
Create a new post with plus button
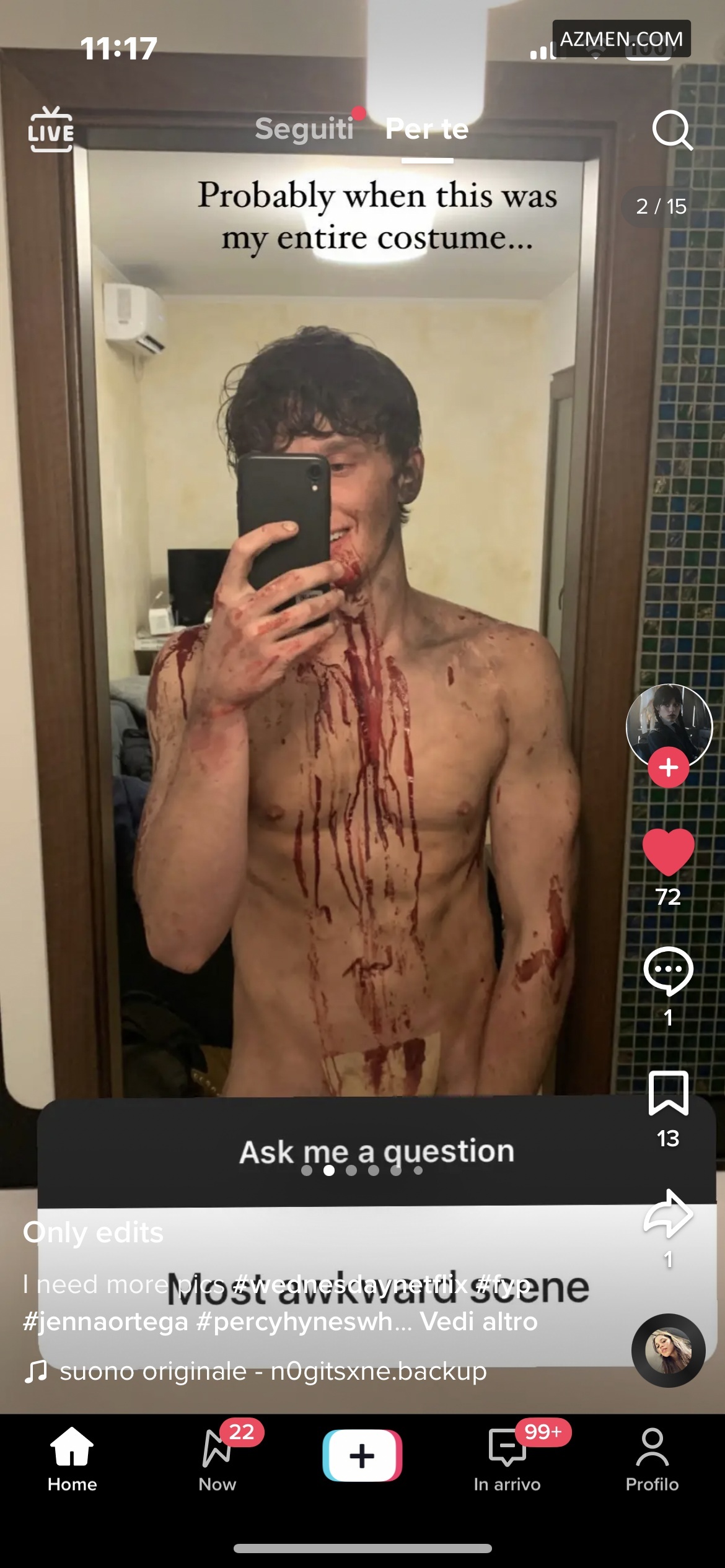click(x=362, y=1455)
